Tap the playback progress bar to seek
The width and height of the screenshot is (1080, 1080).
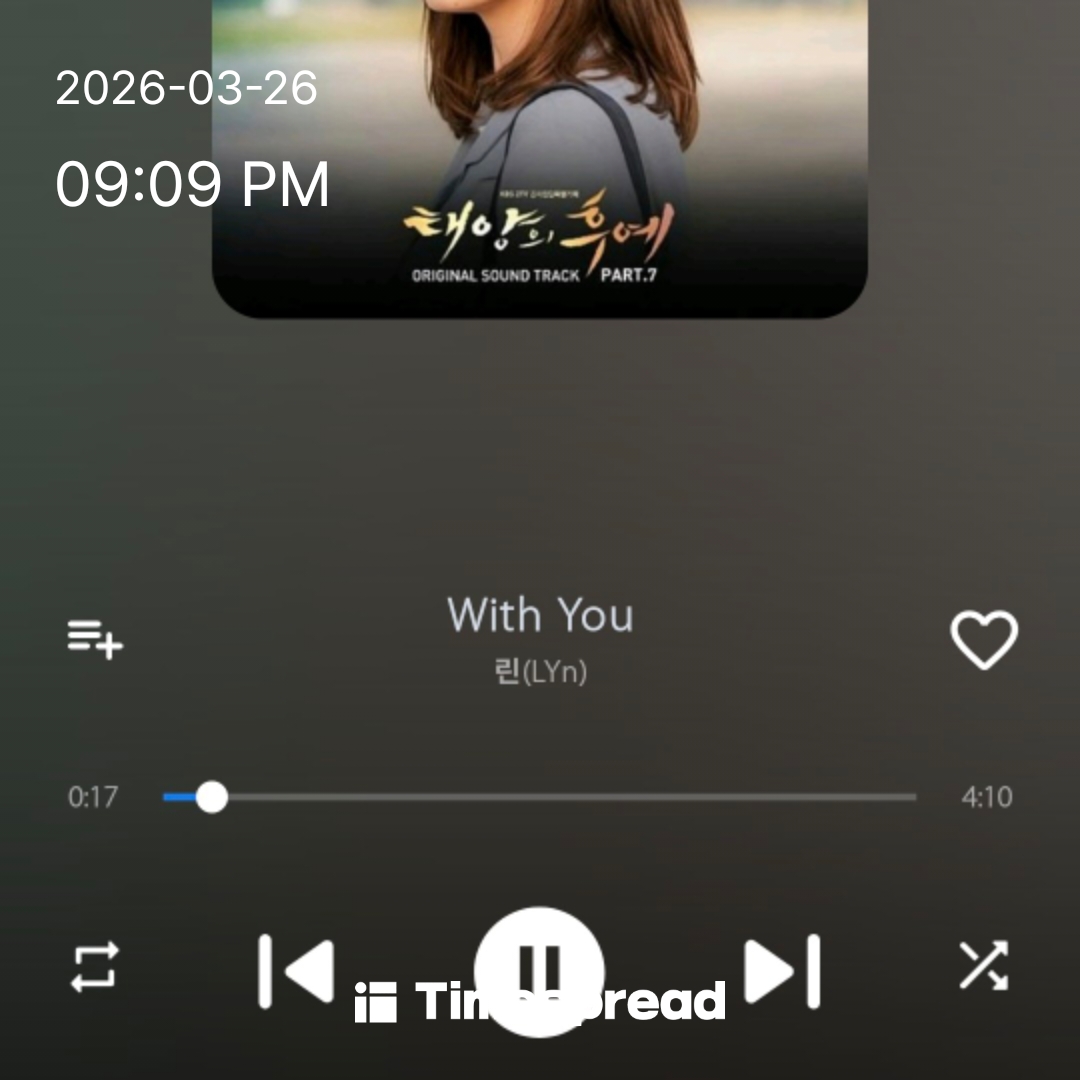(x=540, y=797)
